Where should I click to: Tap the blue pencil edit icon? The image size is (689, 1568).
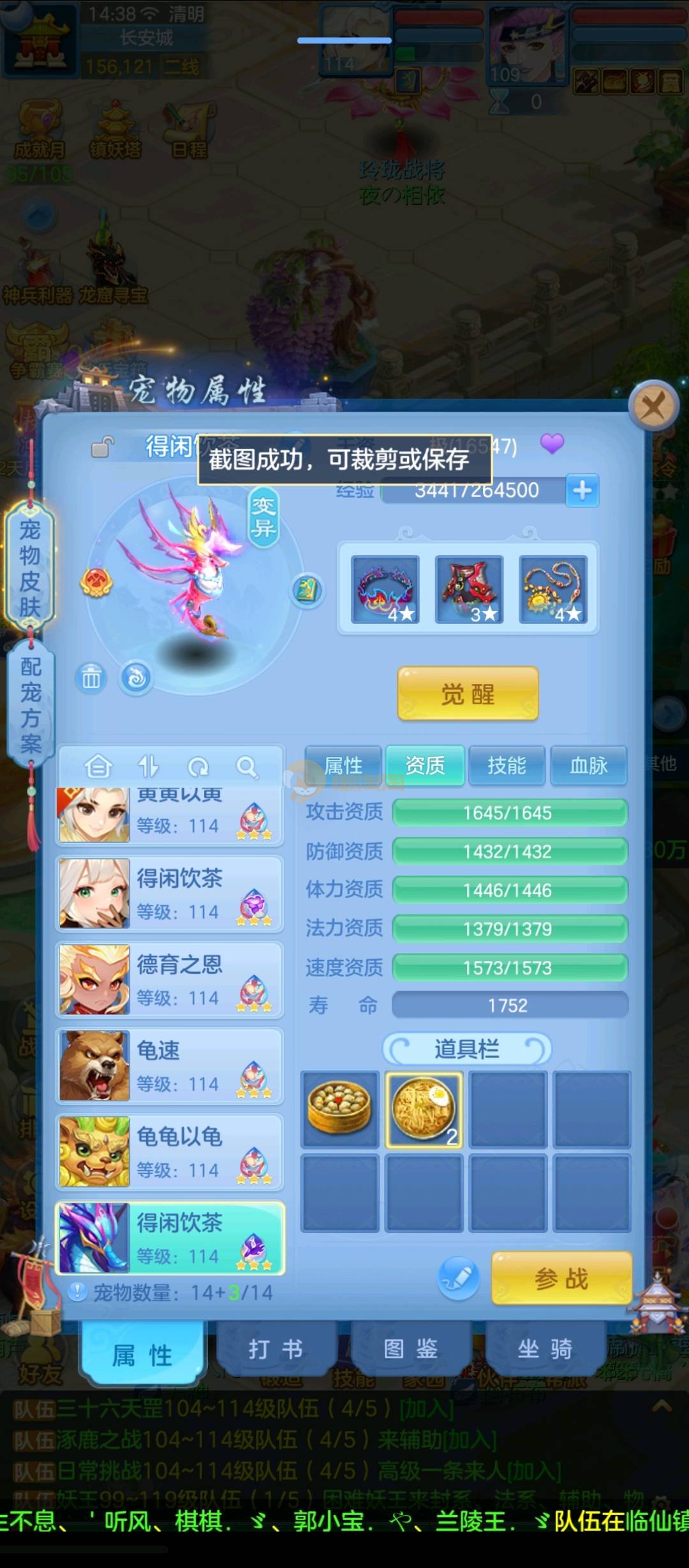(458, 1278)
